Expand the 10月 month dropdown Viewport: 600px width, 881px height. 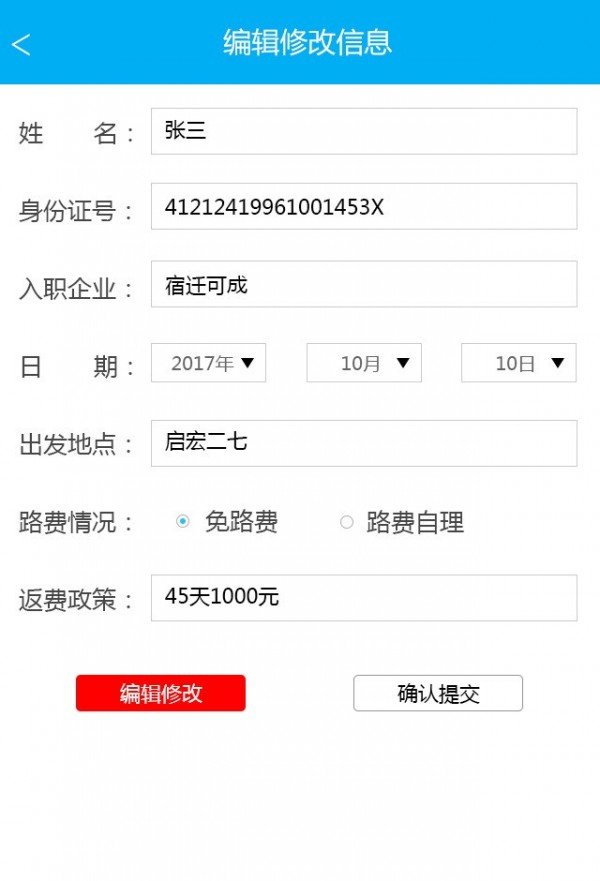coord(364,363)
